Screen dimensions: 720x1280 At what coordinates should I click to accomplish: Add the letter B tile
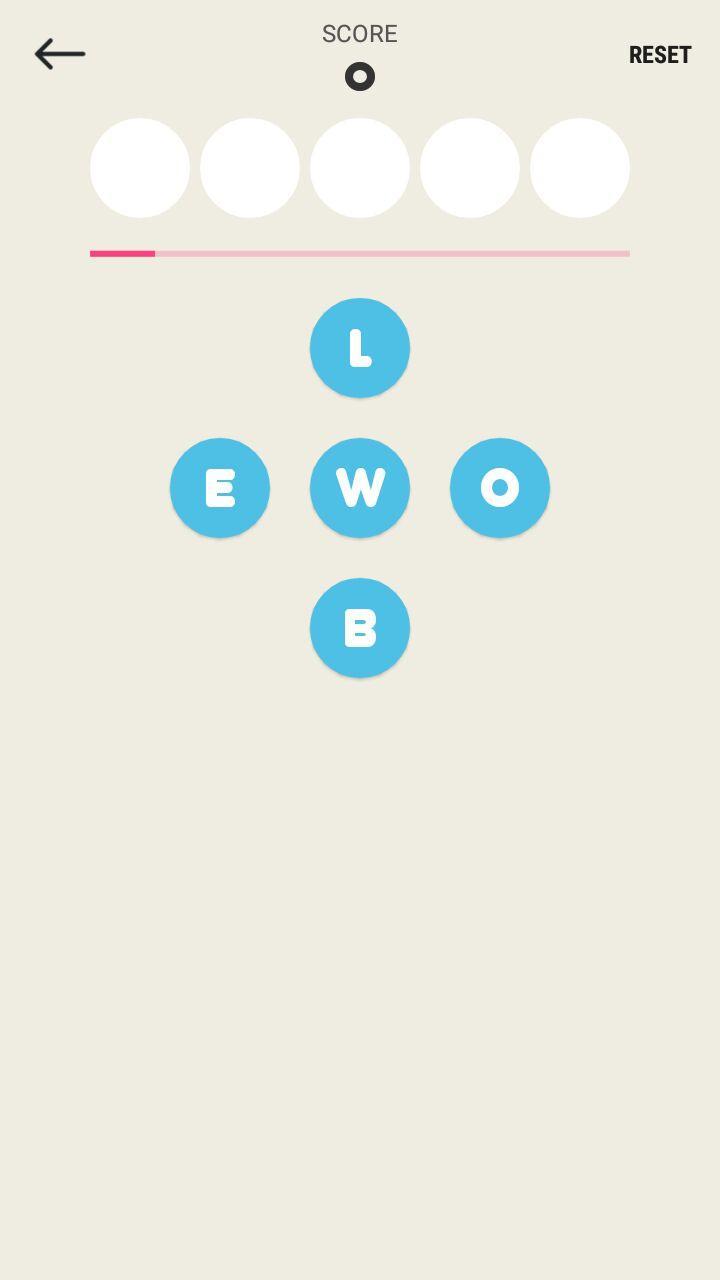point(360,628)
